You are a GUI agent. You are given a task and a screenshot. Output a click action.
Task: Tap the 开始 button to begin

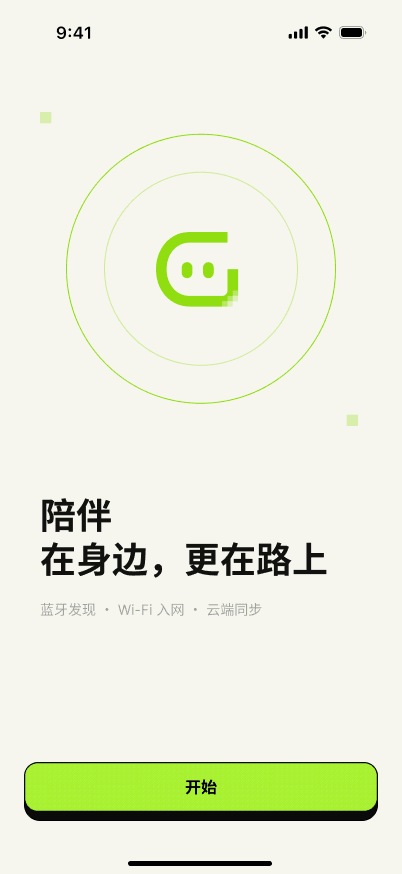[201, 787]
